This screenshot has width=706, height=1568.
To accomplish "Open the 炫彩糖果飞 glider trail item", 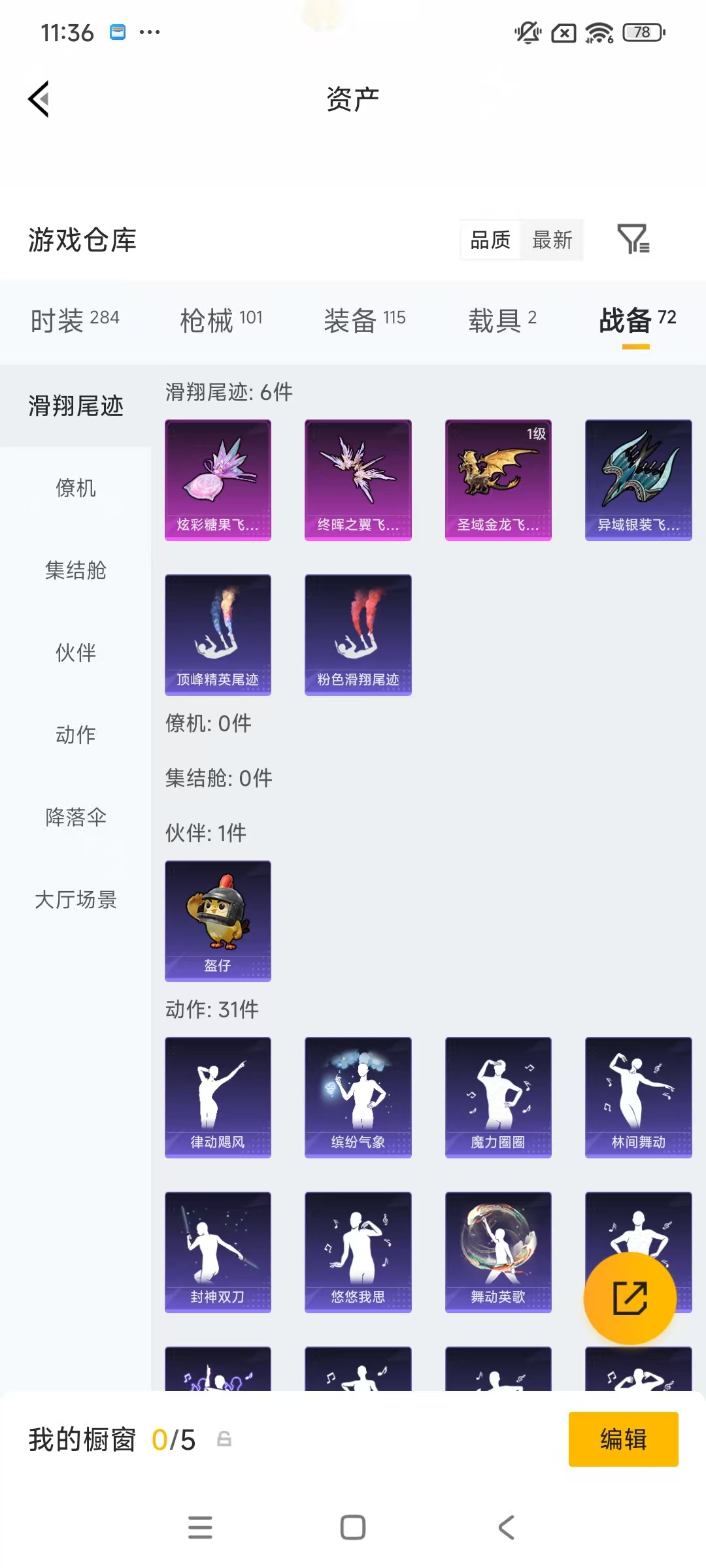I will (x=218, y=480).
